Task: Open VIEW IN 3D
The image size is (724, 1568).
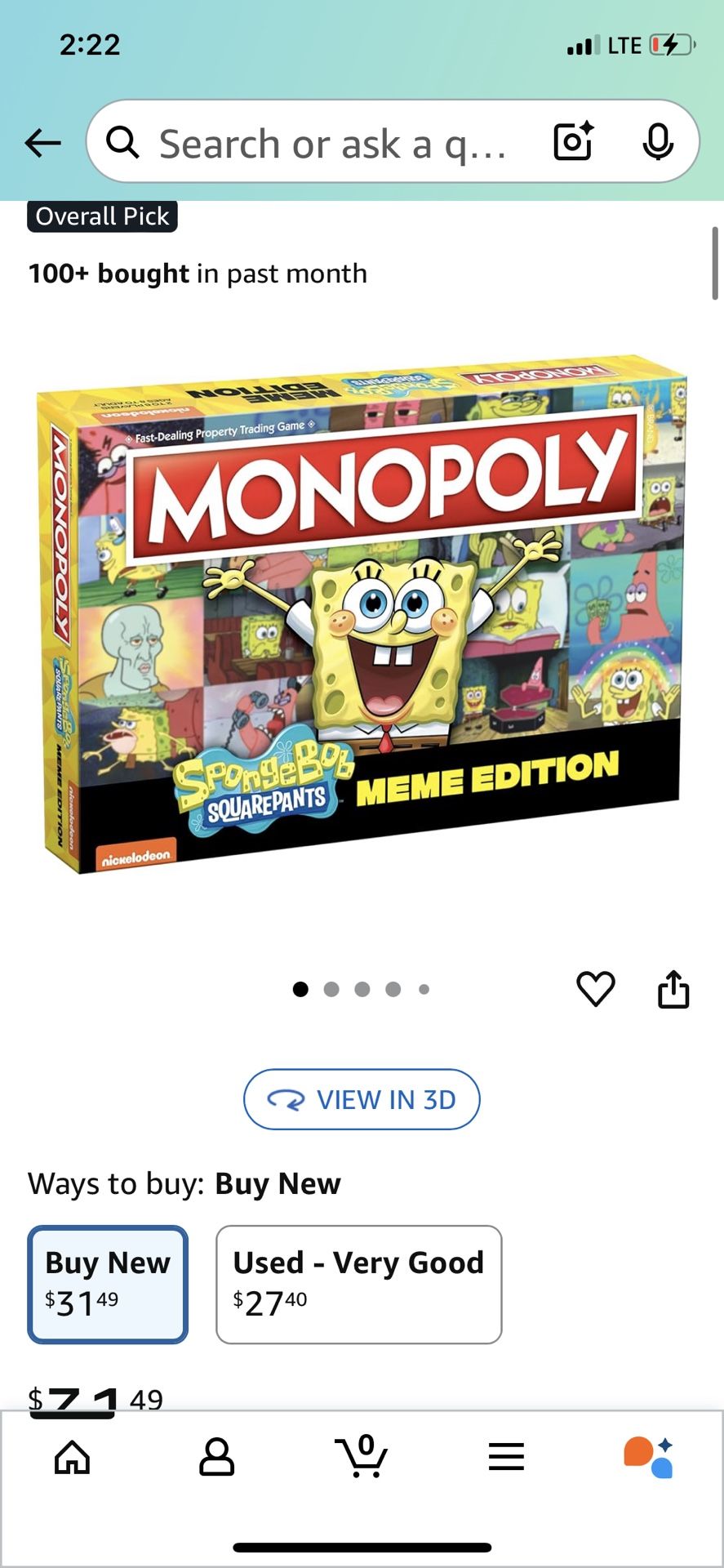Action: click(x=362, y=1099)
